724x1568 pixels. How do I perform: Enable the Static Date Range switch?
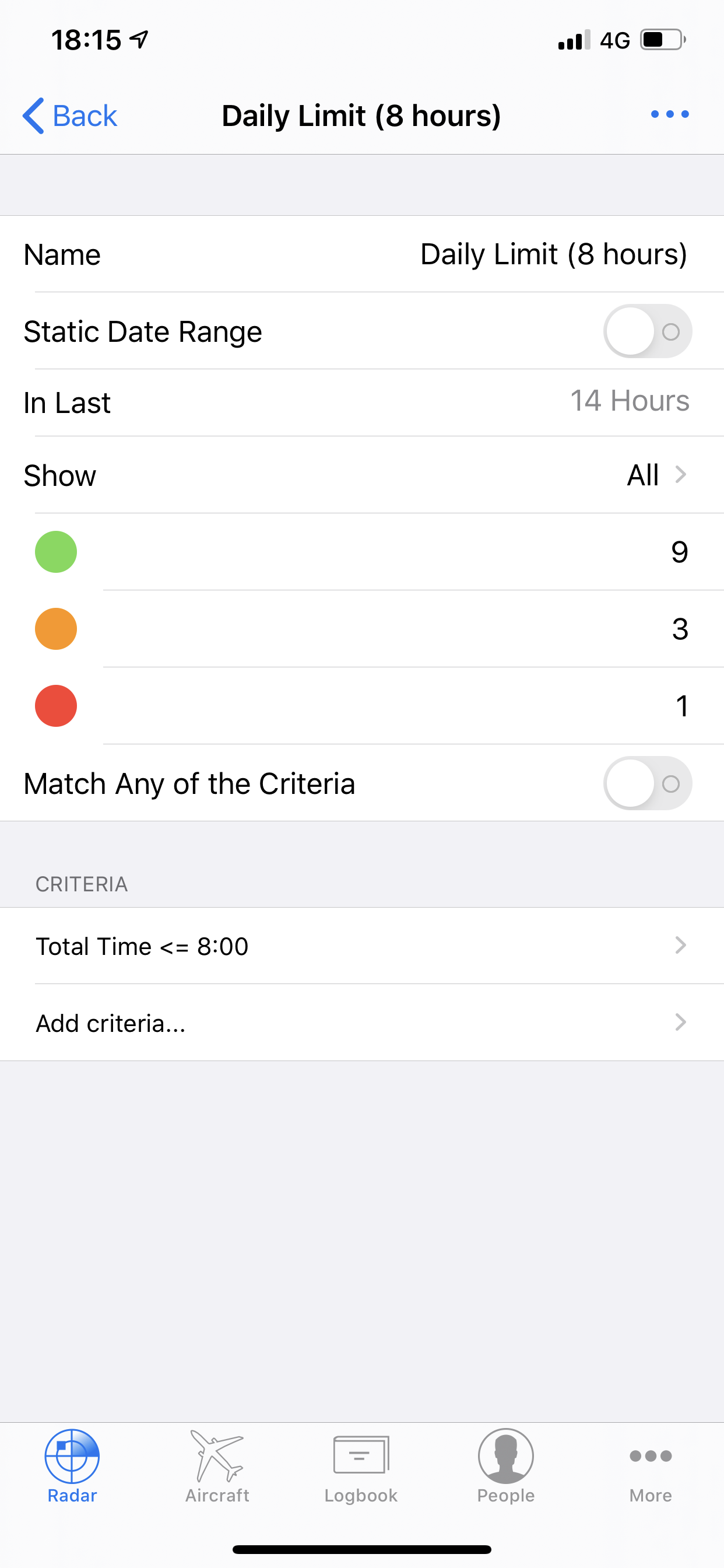(x=647, y=331)
